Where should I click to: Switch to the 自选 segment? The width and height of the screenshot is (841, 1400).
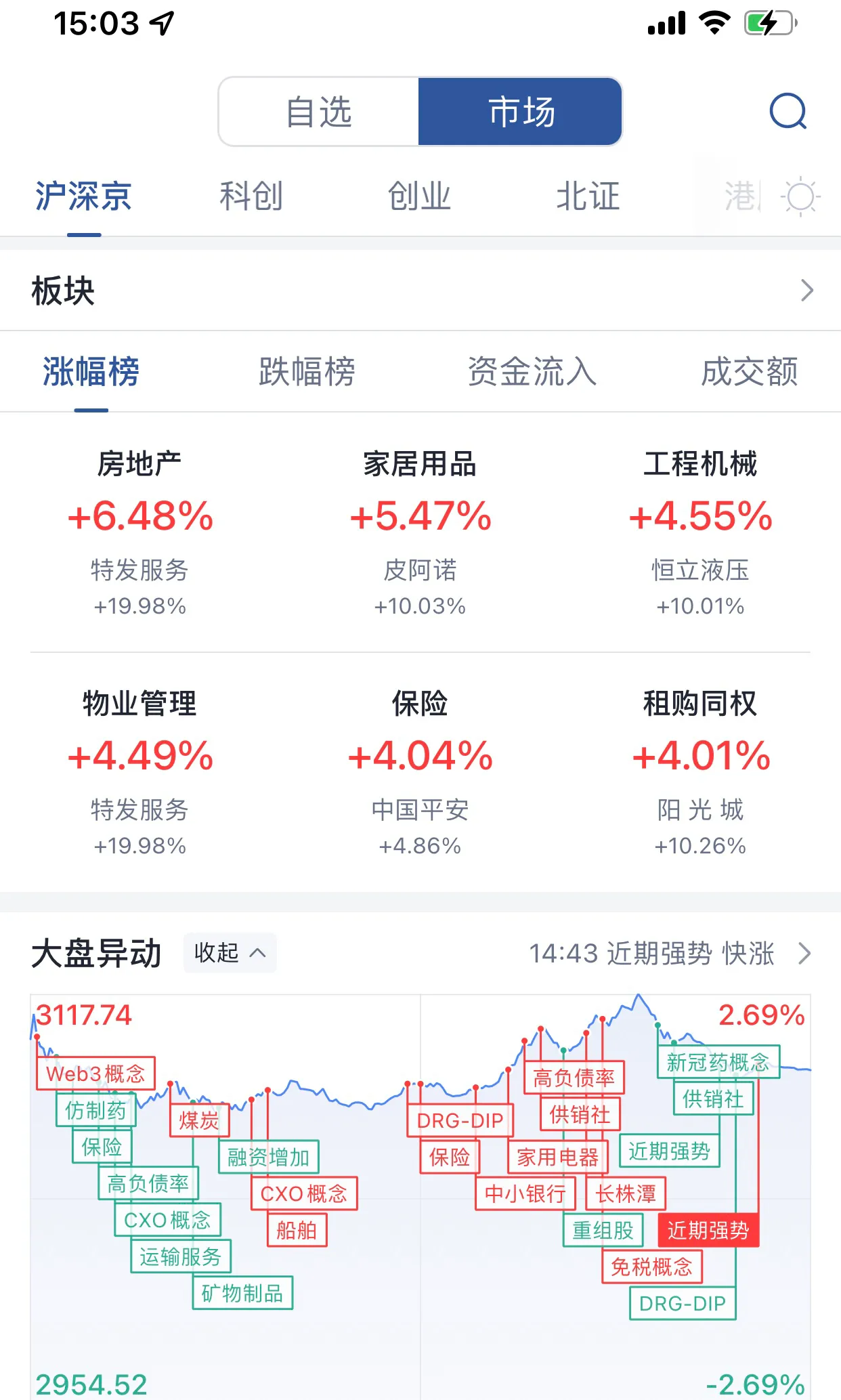click(319, 112)
